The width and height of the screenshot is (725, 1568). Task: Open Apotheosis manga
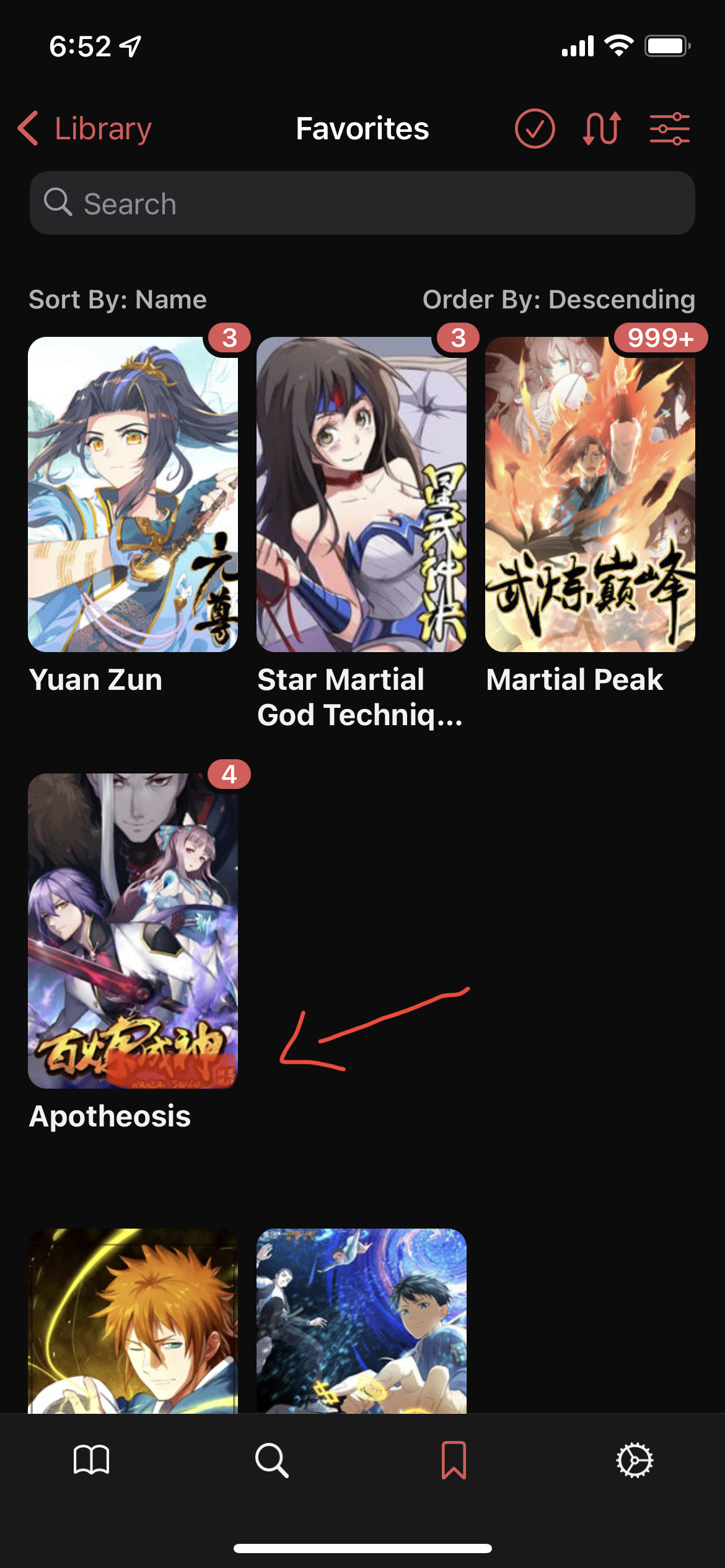[x=133, y=930]
